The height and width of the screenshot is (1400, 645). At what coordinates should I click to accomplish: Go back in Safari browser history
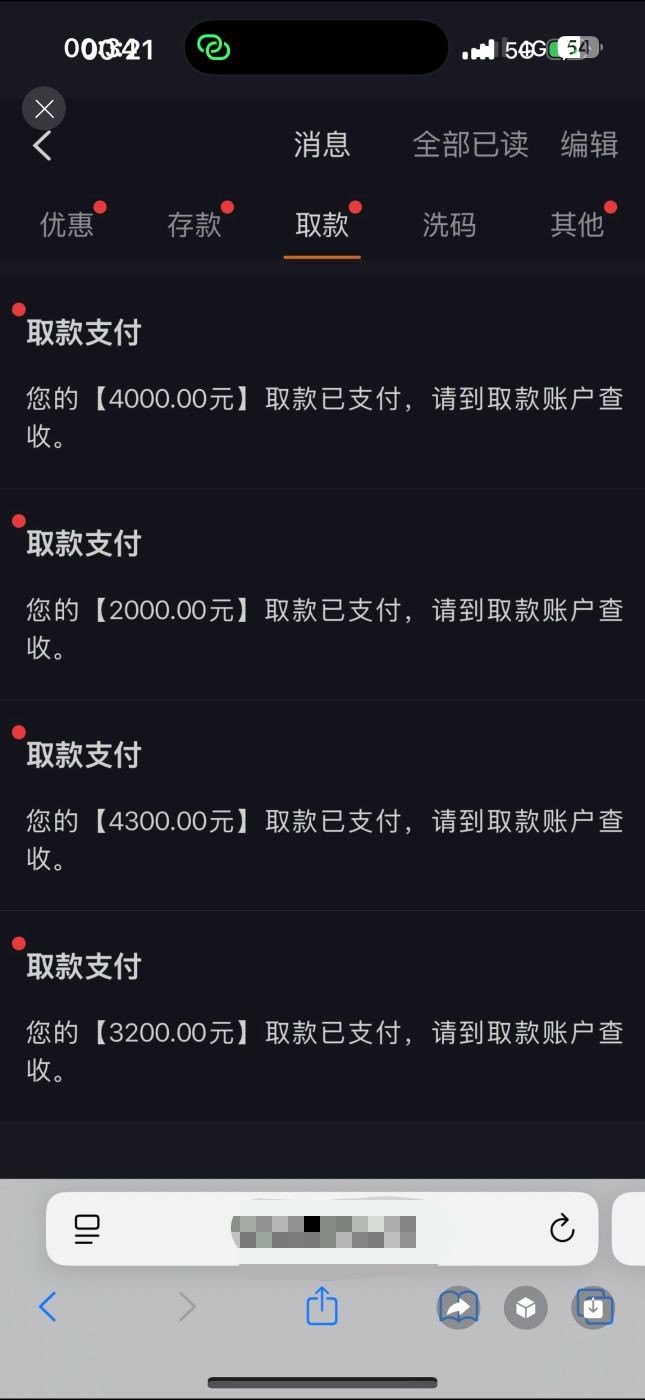point(47,1307)
